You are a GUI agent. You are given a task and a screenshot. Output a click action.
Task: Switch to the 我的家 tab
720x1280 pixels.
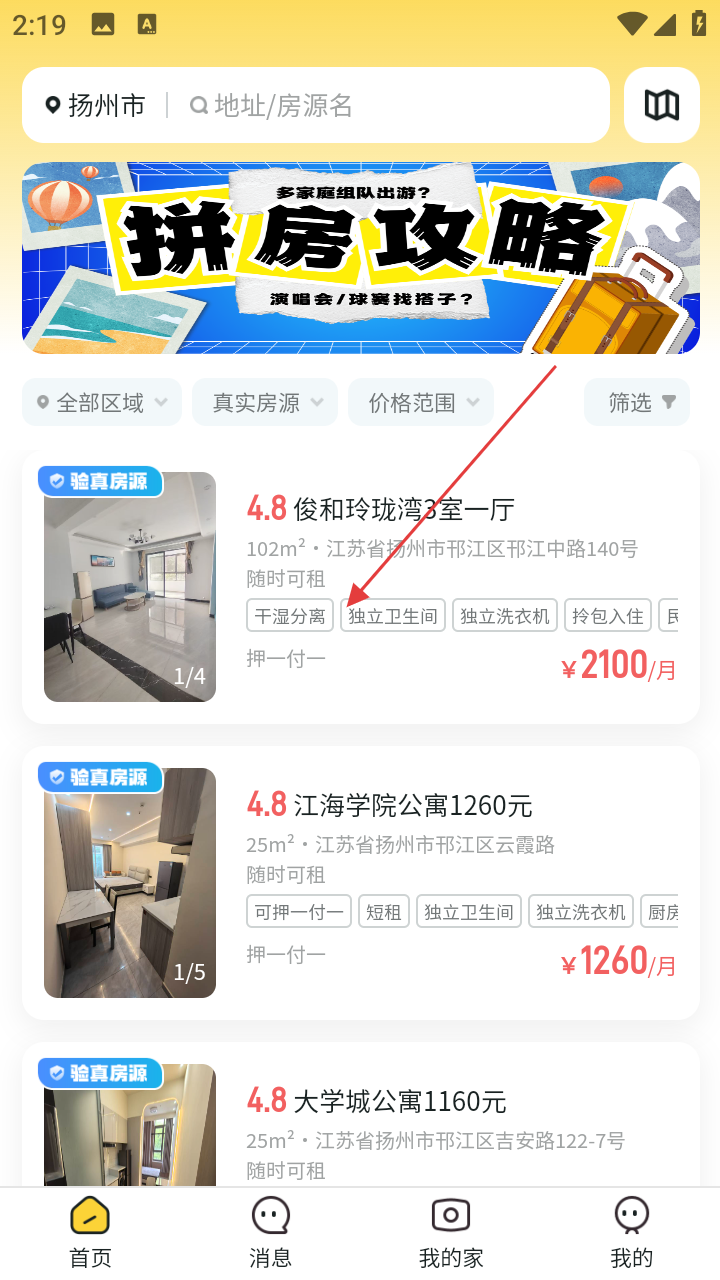pyautogui.click(x=451, y=1233)
